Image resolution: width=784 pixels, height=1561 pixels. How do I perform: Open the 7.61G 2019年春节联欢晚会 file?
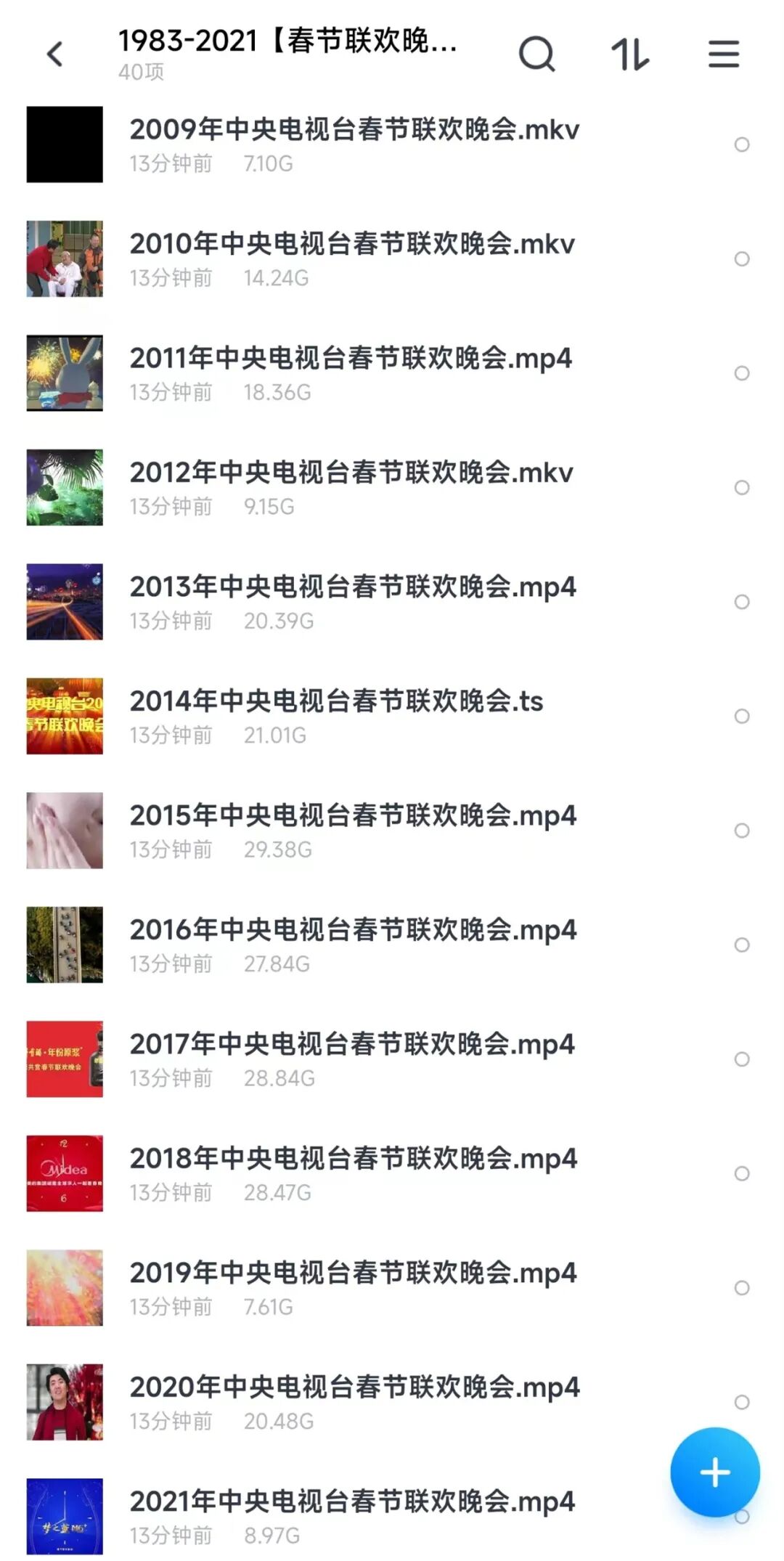(353, 1273)
